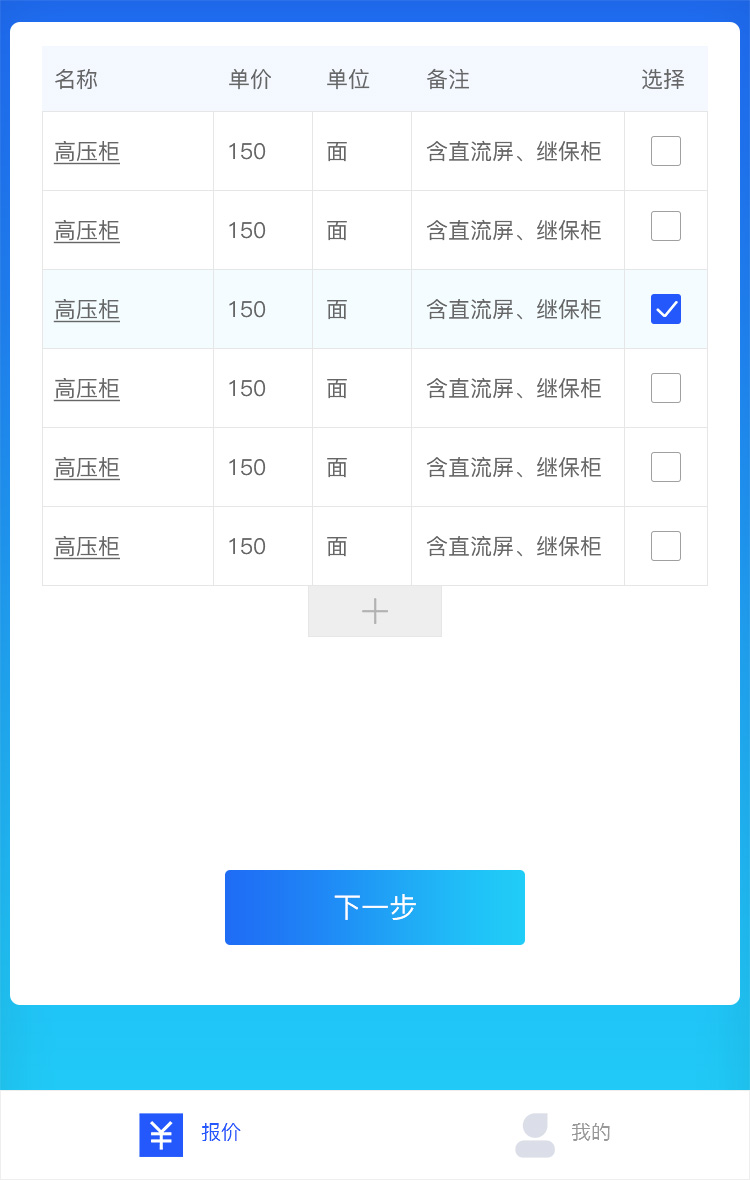This screenshot has width=750, height=1180.
Task: Uncheck the ticked 高压柜 checkbox
Action: pyautogui.click(x=666, y=309)
